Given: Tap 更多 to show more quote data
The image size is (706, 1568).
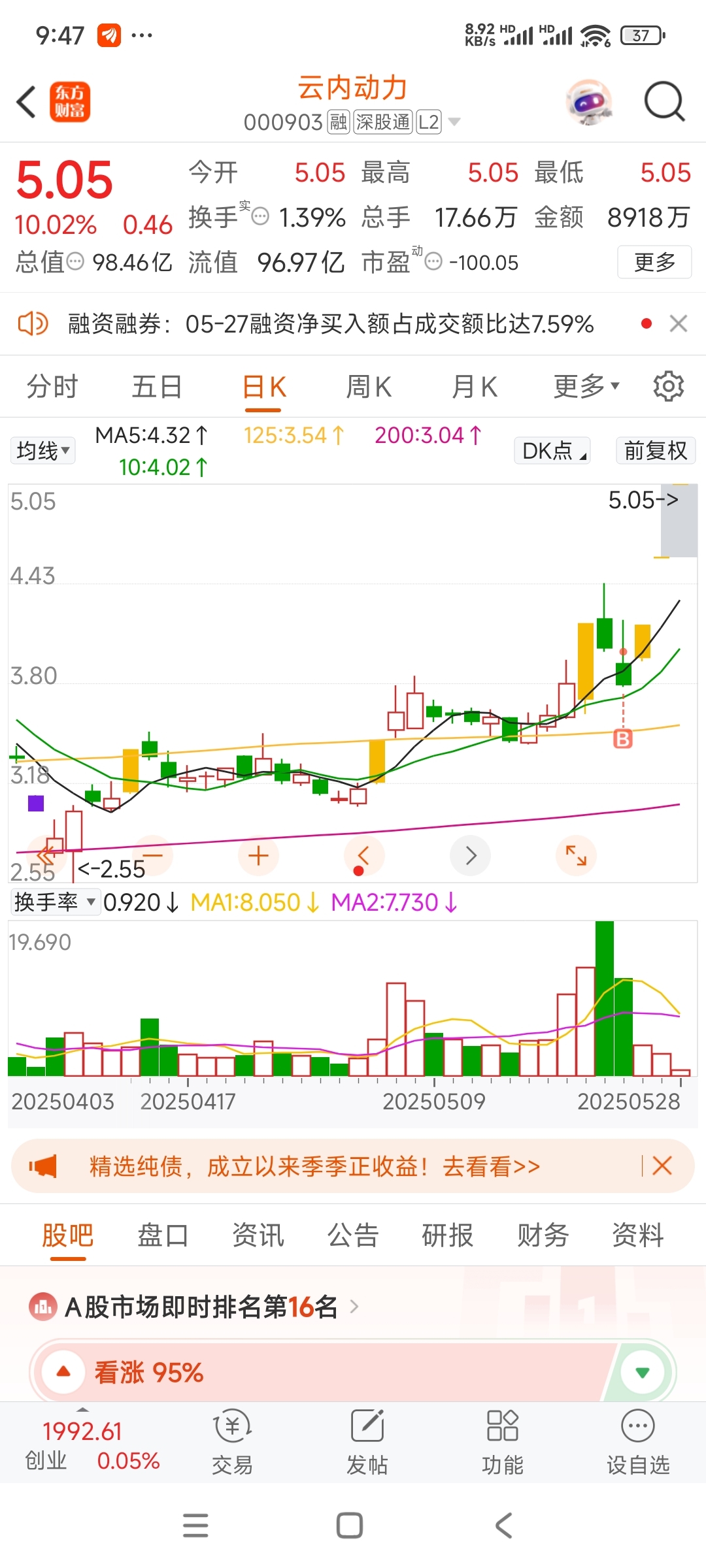Looking at the screenshot, I should [x=654, y=262].
